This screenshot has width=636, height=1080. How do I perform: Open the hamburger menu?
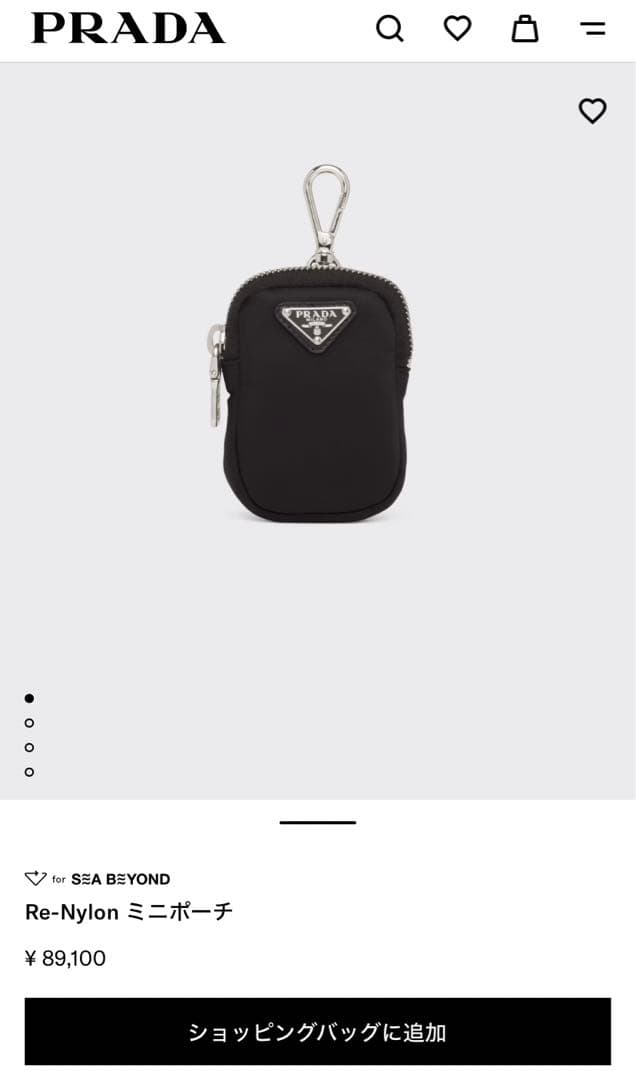(593, 29)
